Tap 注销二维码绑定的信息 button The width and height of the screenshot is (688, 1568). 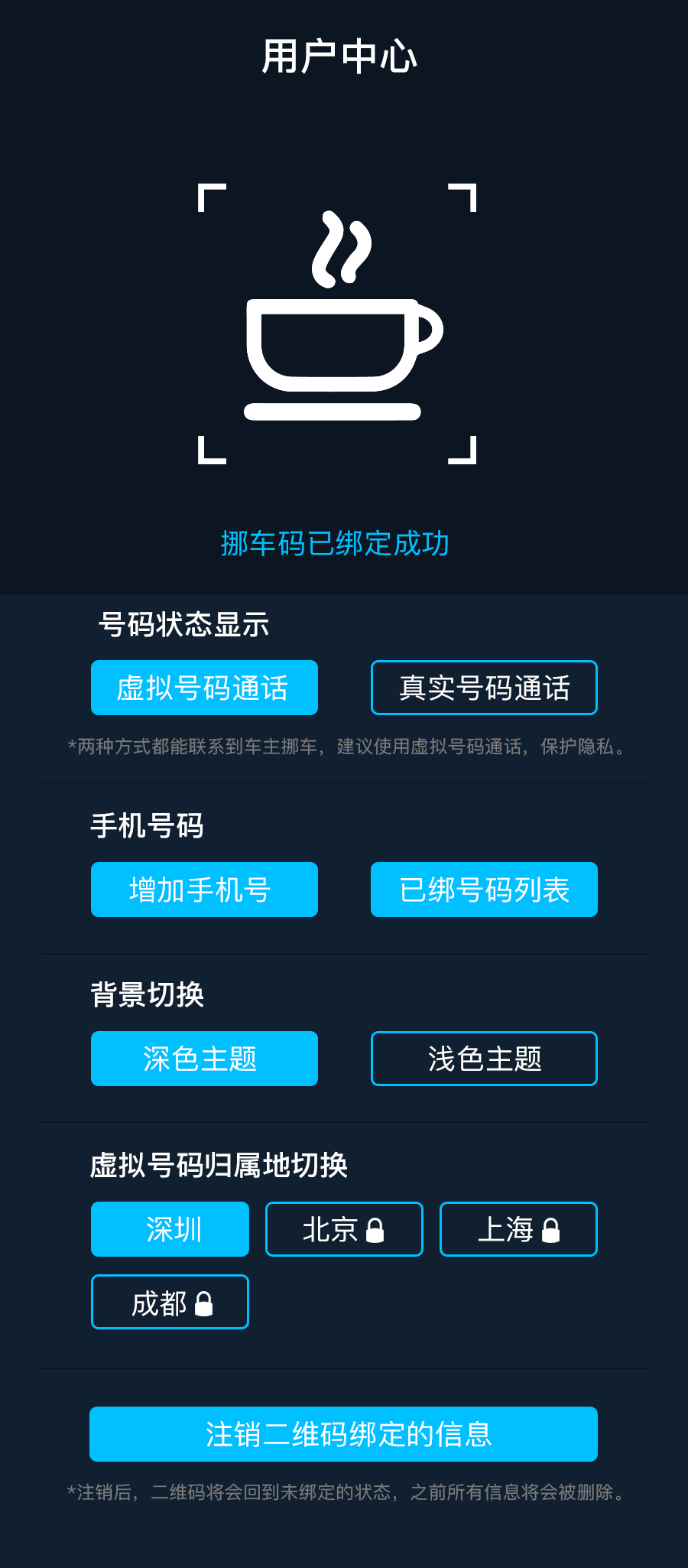click(x=343, y=1434)
